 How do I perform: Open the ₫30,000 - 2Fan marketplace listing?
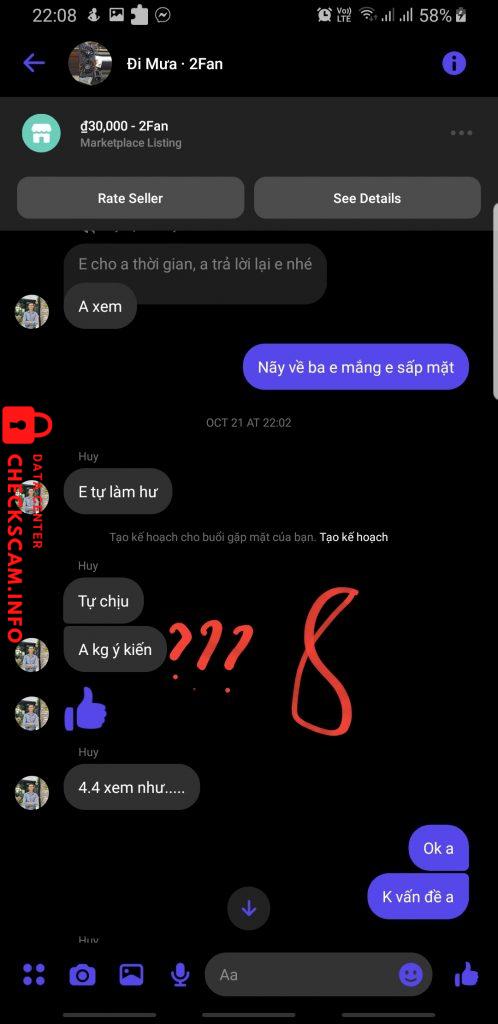click(131, 133)
